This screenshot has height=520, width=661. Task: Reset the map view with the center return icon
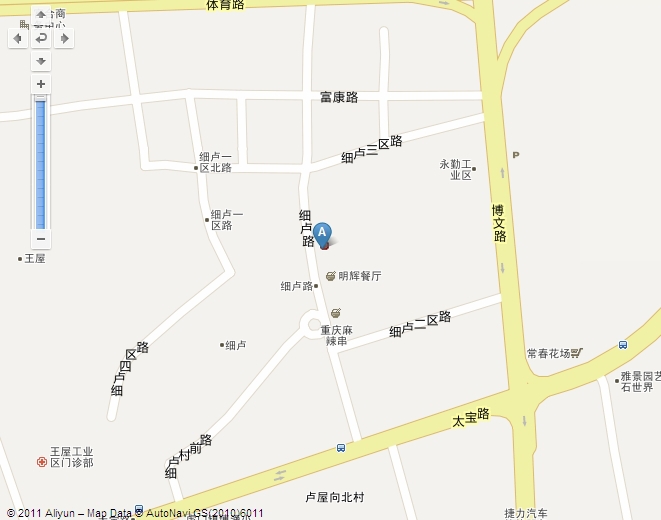click(x=41, y=38)
